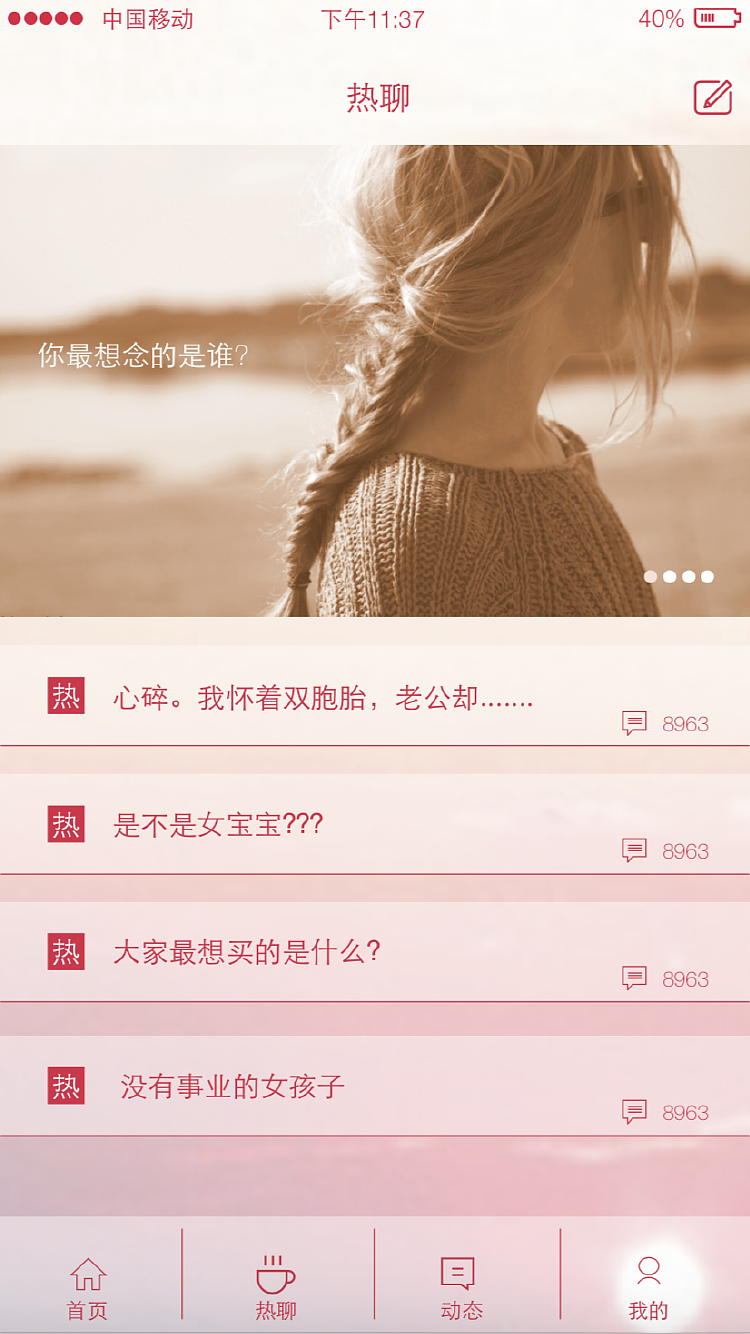Screen dimensions: 750x1334
Task: Tap the banner page indicator dots
Action: (x=678, y=576)
